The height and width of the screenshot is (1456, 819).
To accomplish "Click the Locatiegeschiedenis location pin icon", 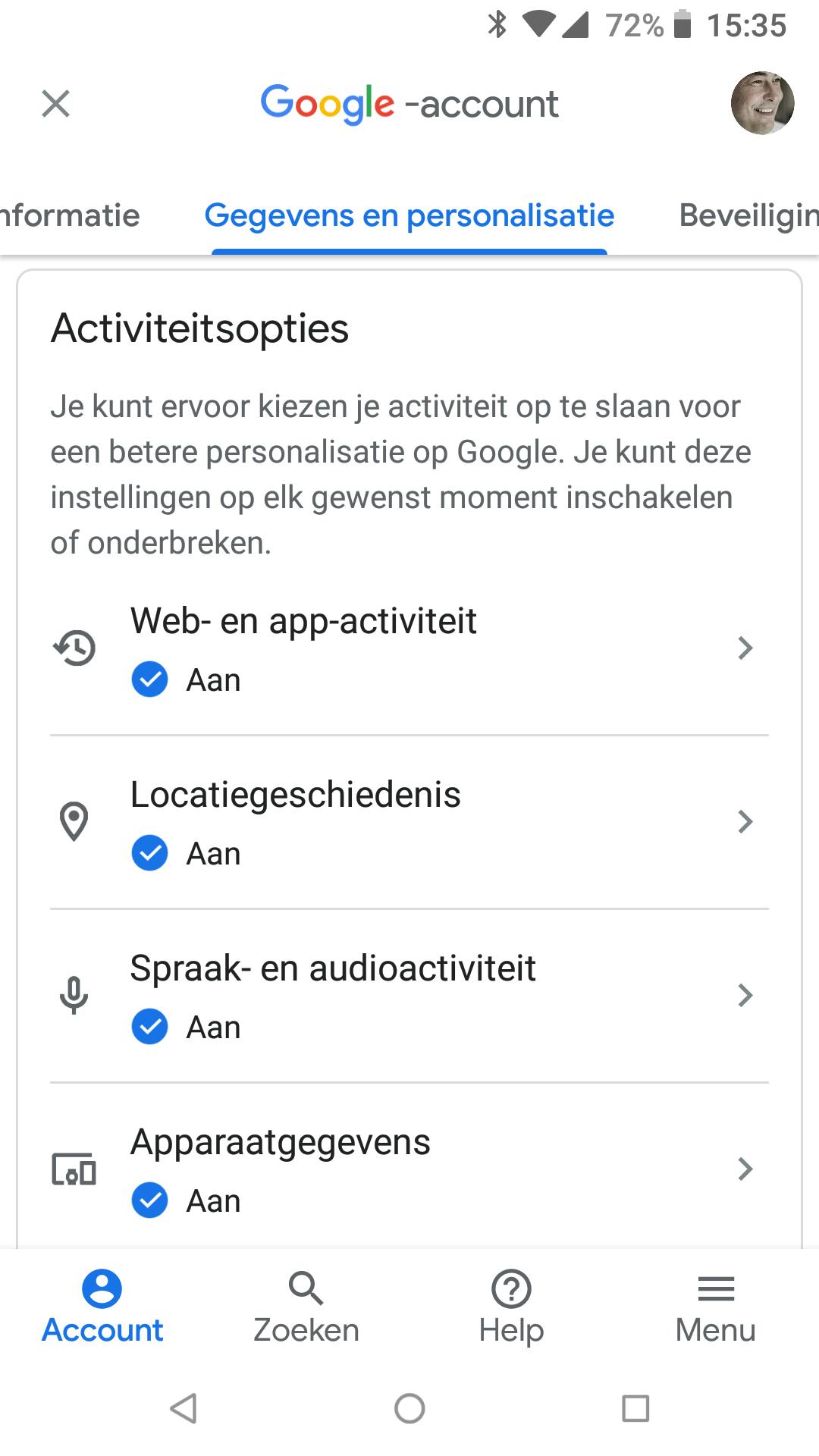I will pyautogui.click(x=74, y=822).
